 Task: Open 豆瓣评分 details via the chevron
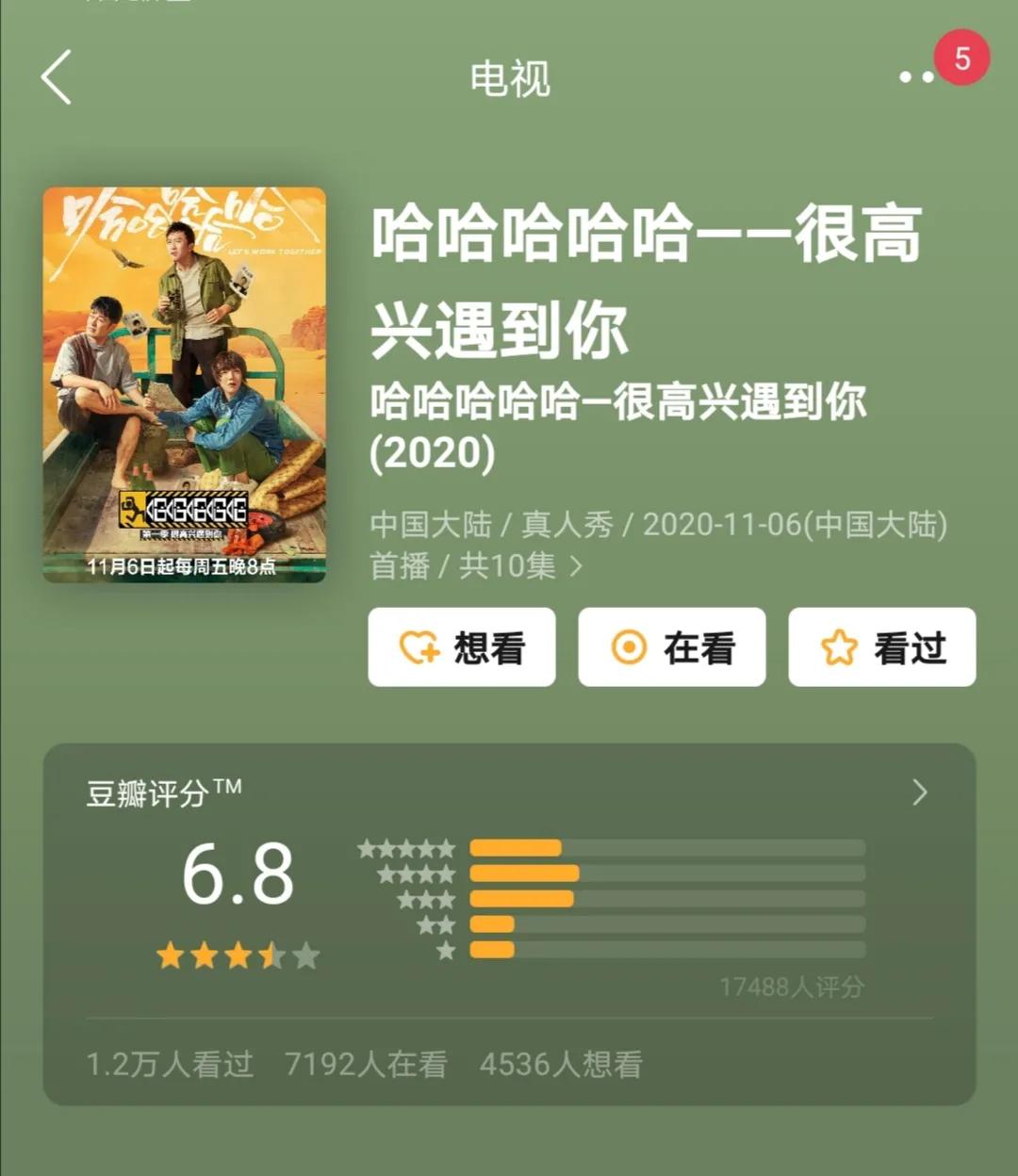point(919,792)
